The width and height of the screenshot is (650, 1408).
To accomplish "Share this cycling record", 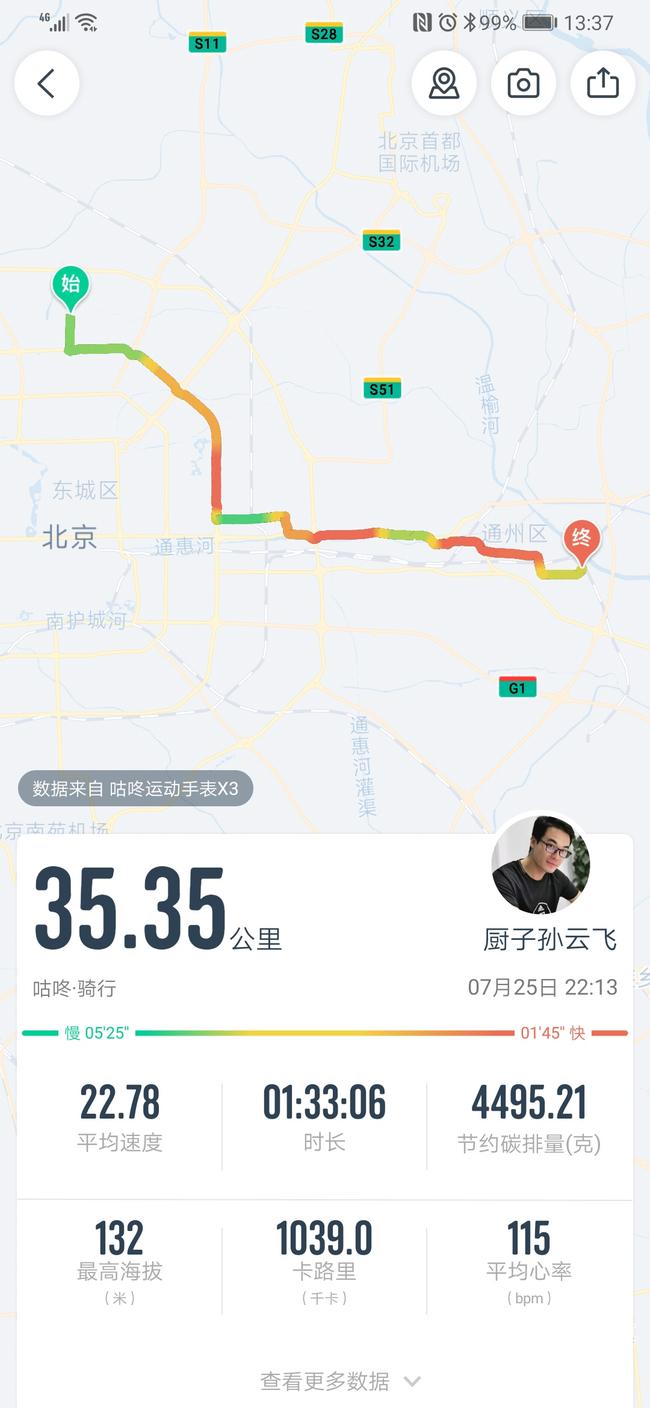I will (603, 83).
